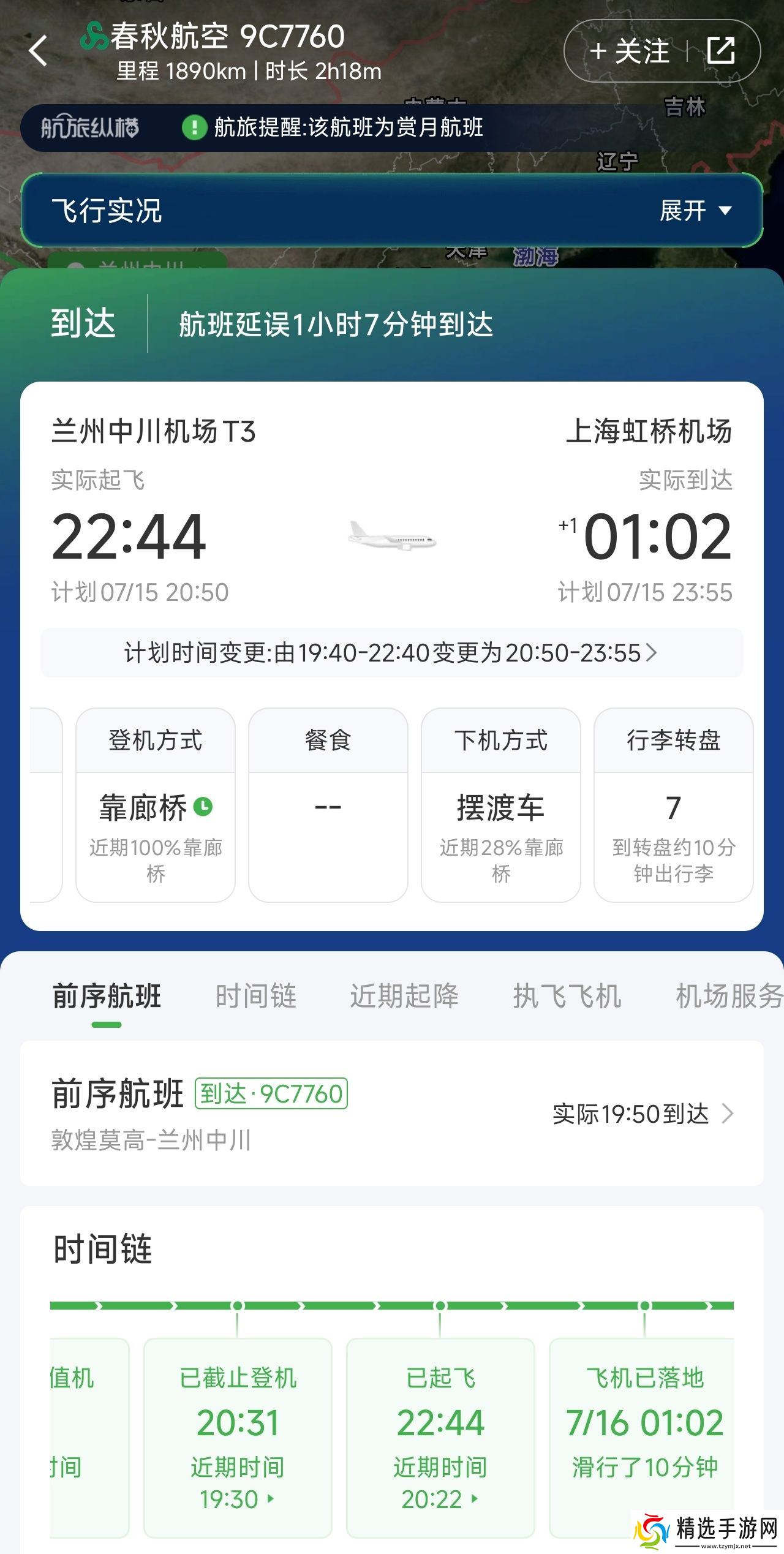Switch to the 机场服务 tab
This screenshot has height=1554, width=784.
729,996
